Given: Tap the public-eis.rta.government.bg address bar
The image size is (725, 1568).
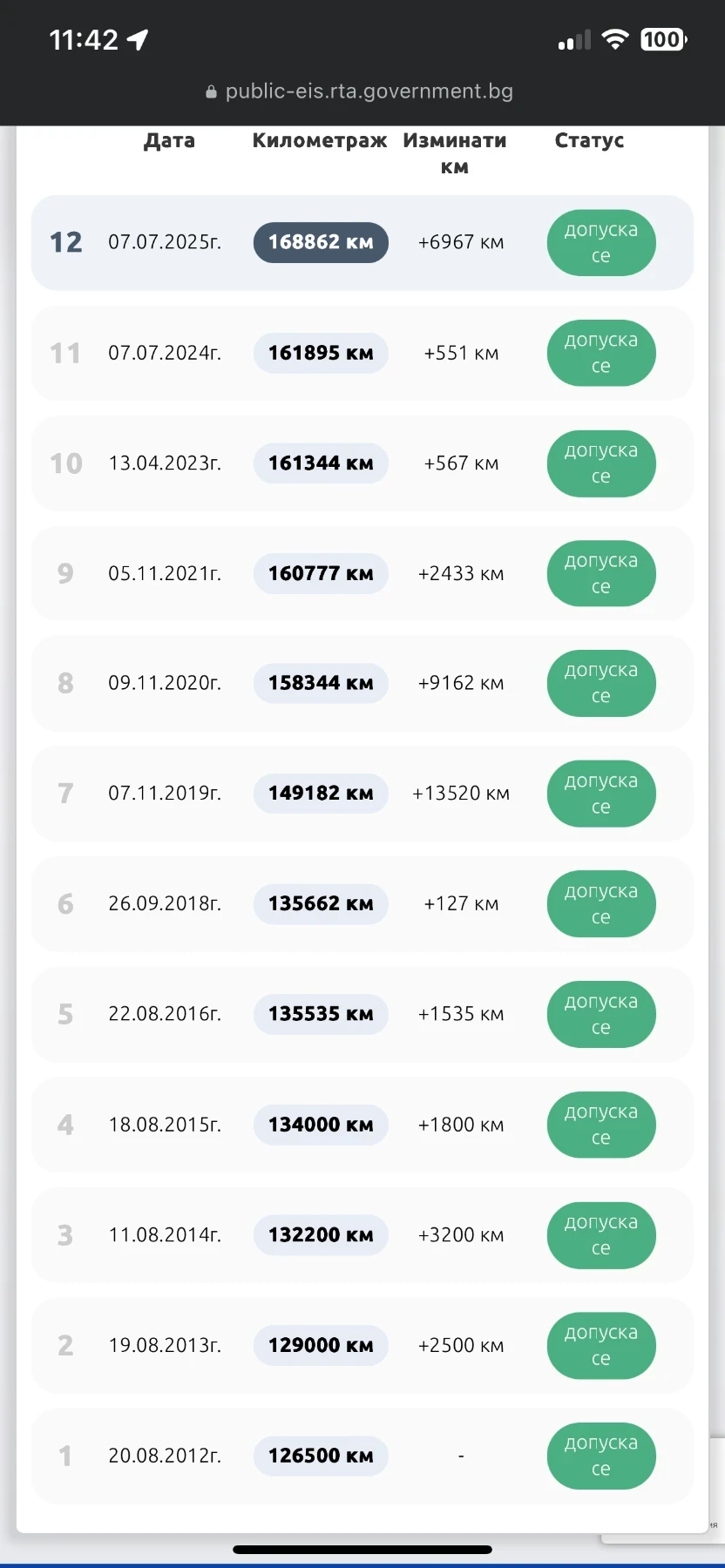Looking at the screenshot, I should [362, 91].
